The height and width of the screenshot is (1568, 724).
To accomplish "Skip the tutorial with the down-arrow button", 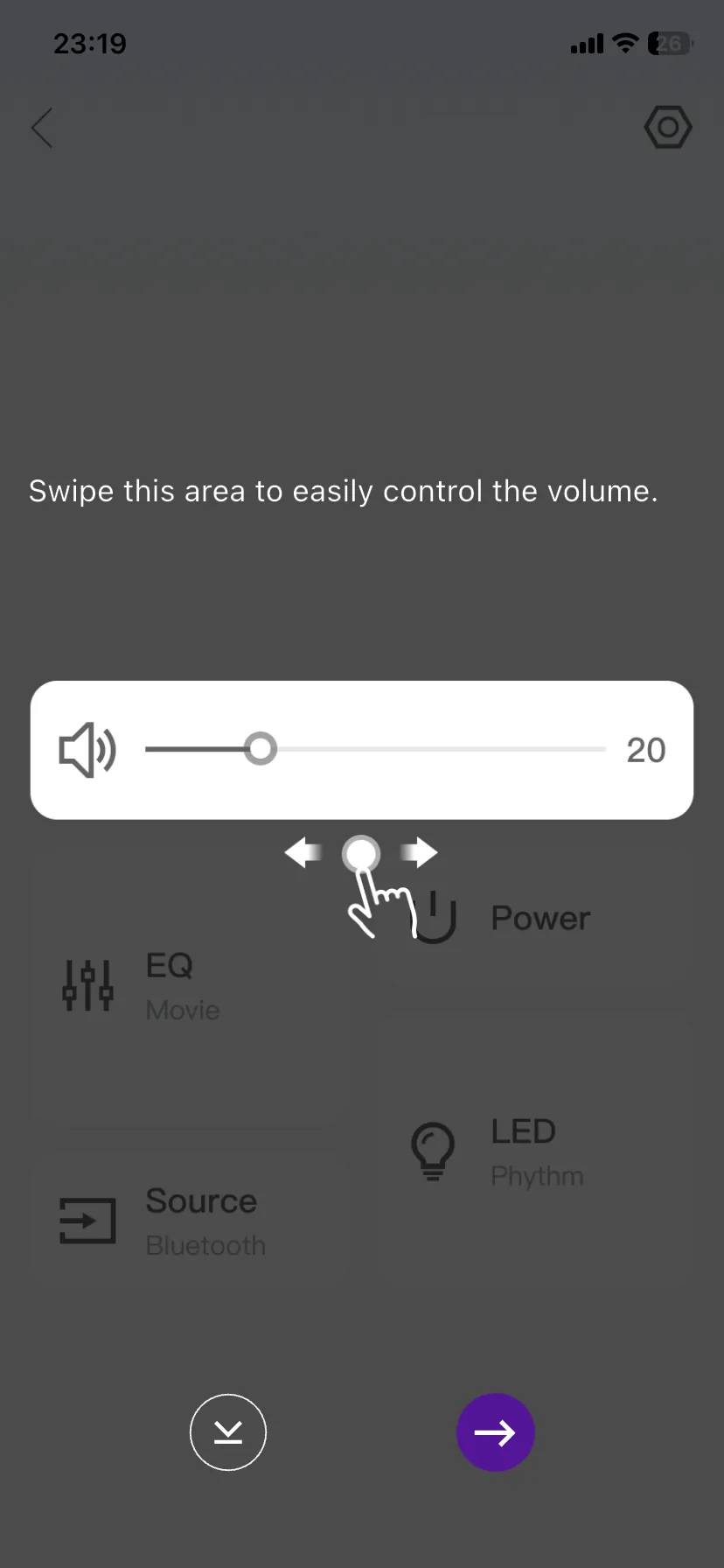I will (x=228, y=1432).
